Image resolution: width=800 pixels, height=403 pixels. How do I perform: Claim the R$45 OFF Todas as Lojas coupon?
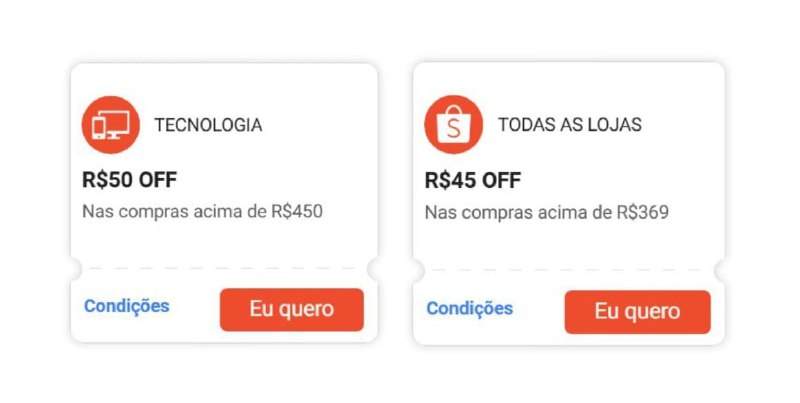click(637, 311)
